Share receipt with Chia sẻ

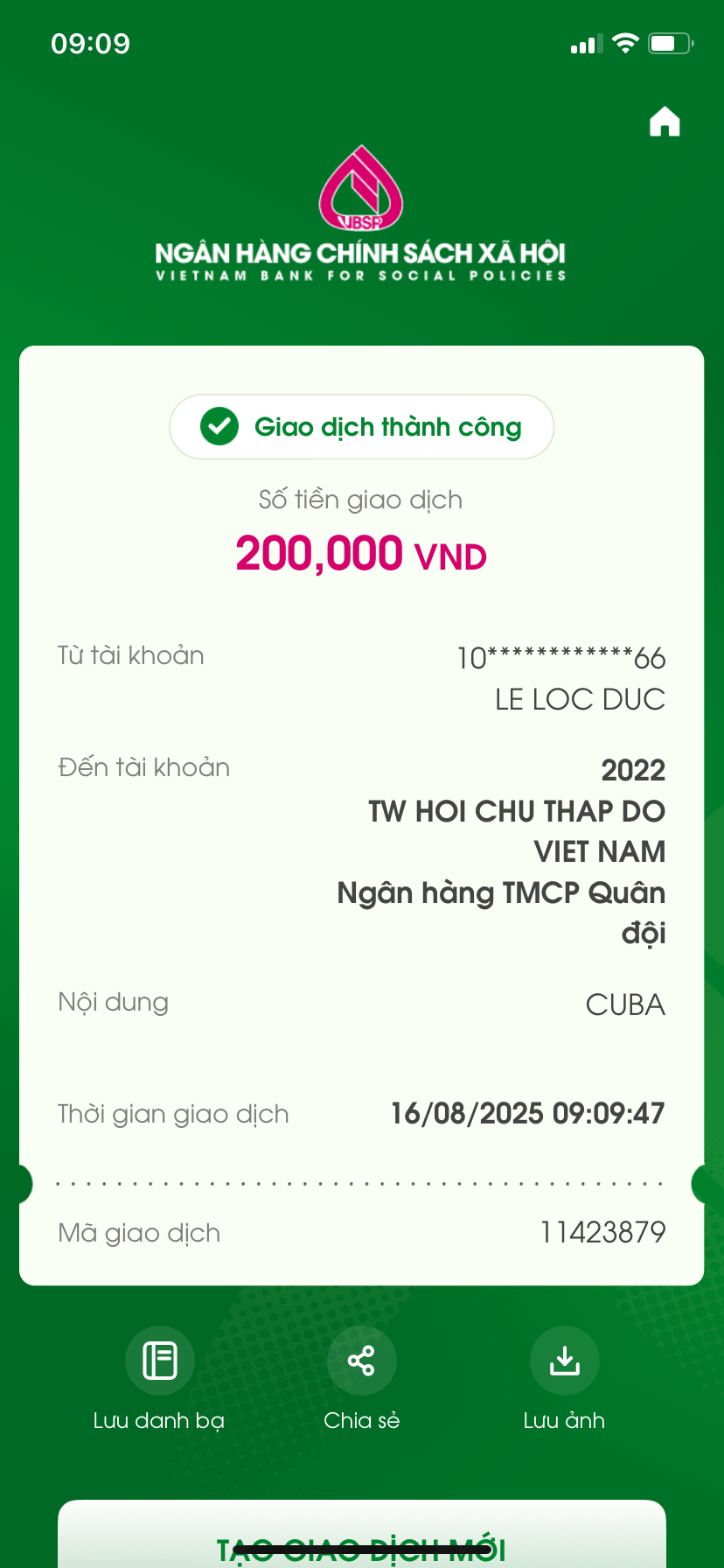361,1361
